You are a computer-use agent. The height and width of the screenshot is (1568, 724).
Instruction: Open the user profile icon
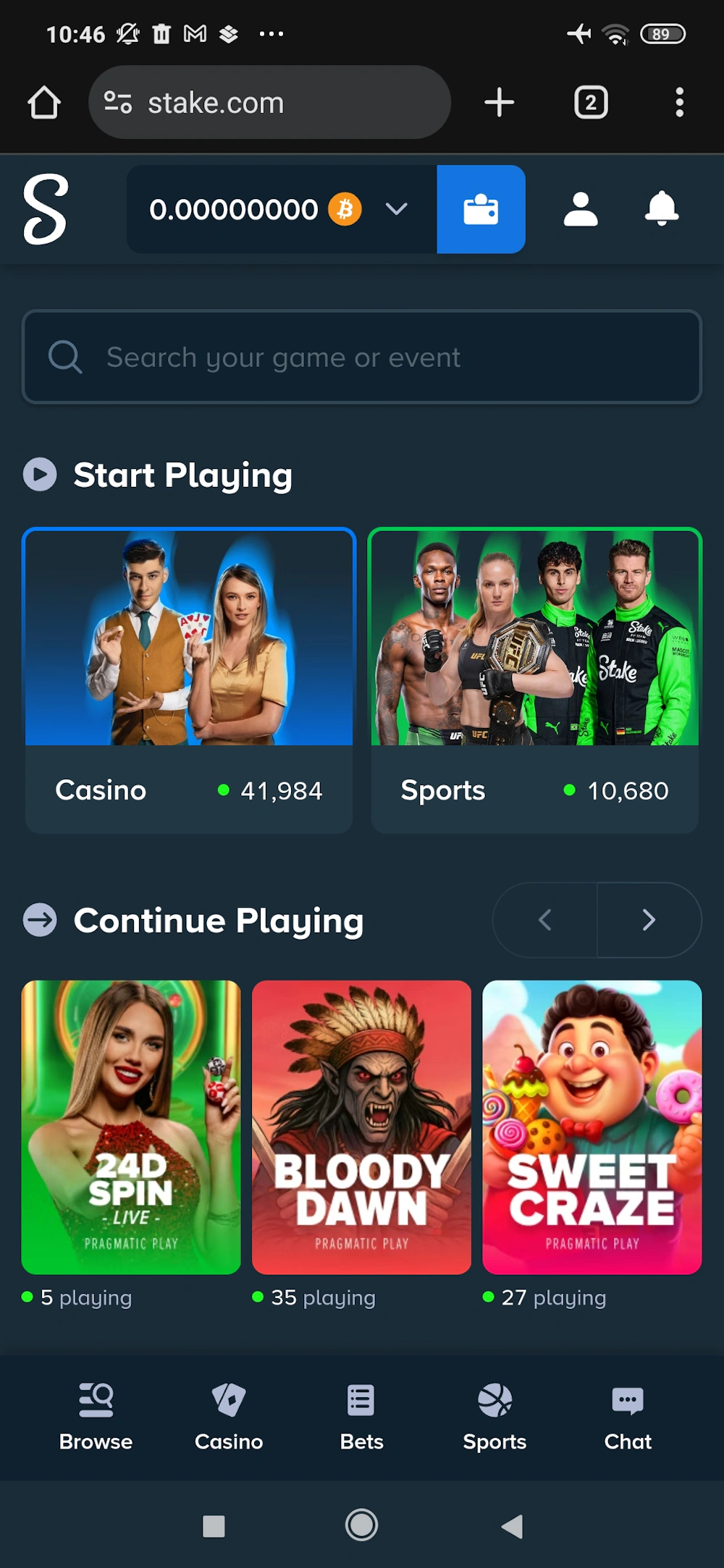click(x=581, y=209)
